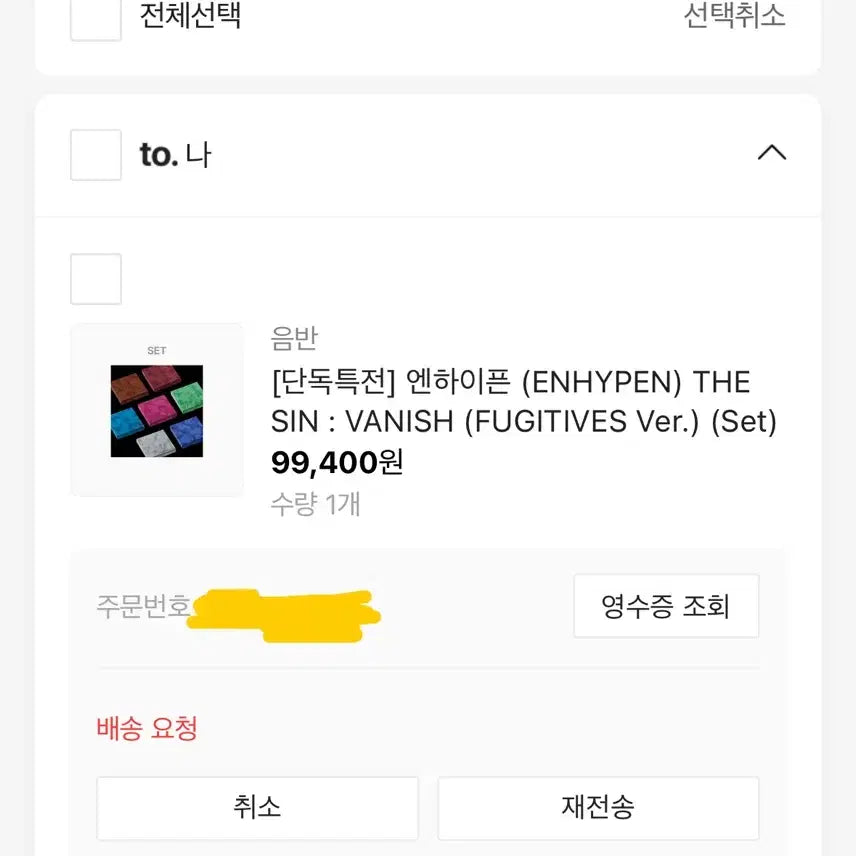Image resolution: width=856 pixels, height=856 pixels.
Task: Tap 선택취소 to clear the selection
Action: [x=734, y=16]
